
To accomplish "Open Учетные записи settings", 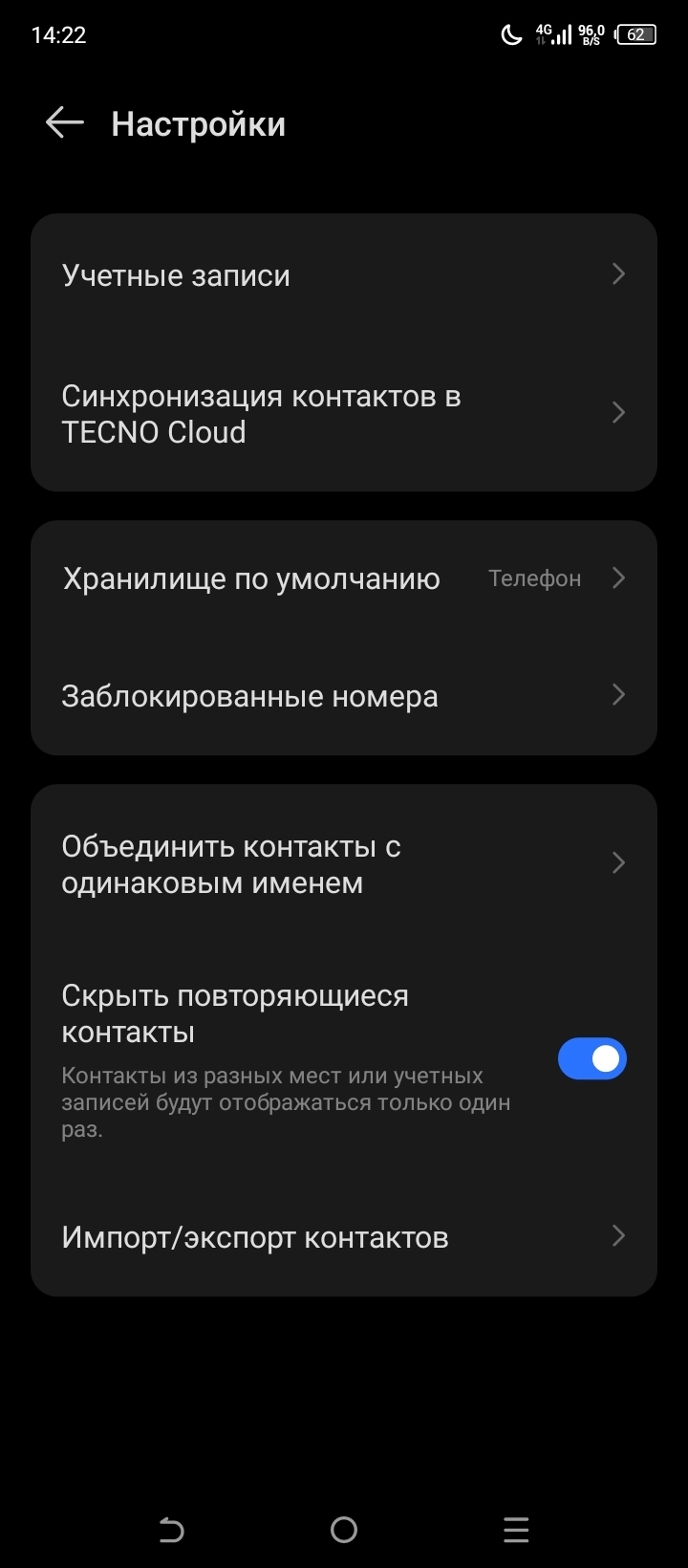I will click(x=343, y=275).
